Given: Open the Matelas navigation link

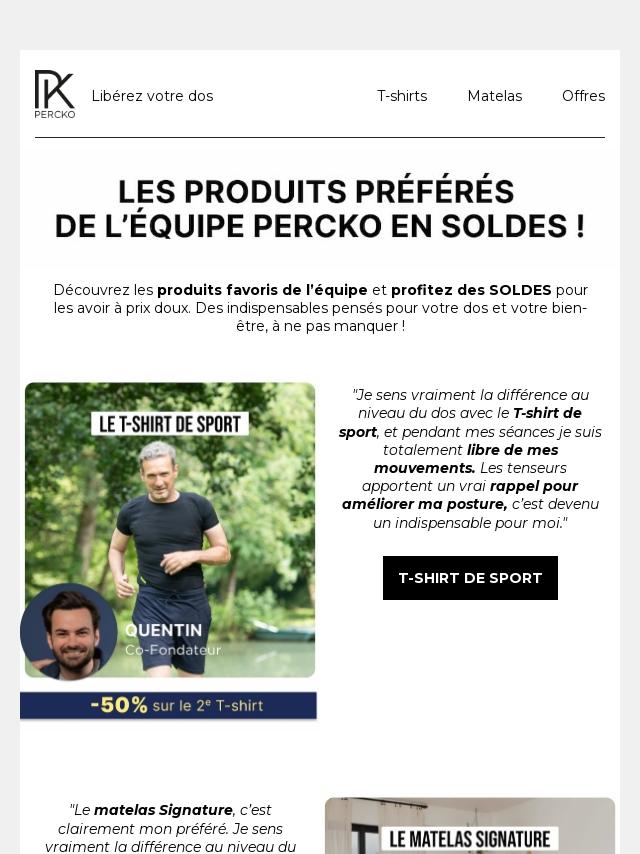Looking at the screenshot, I should pos(494,96).
